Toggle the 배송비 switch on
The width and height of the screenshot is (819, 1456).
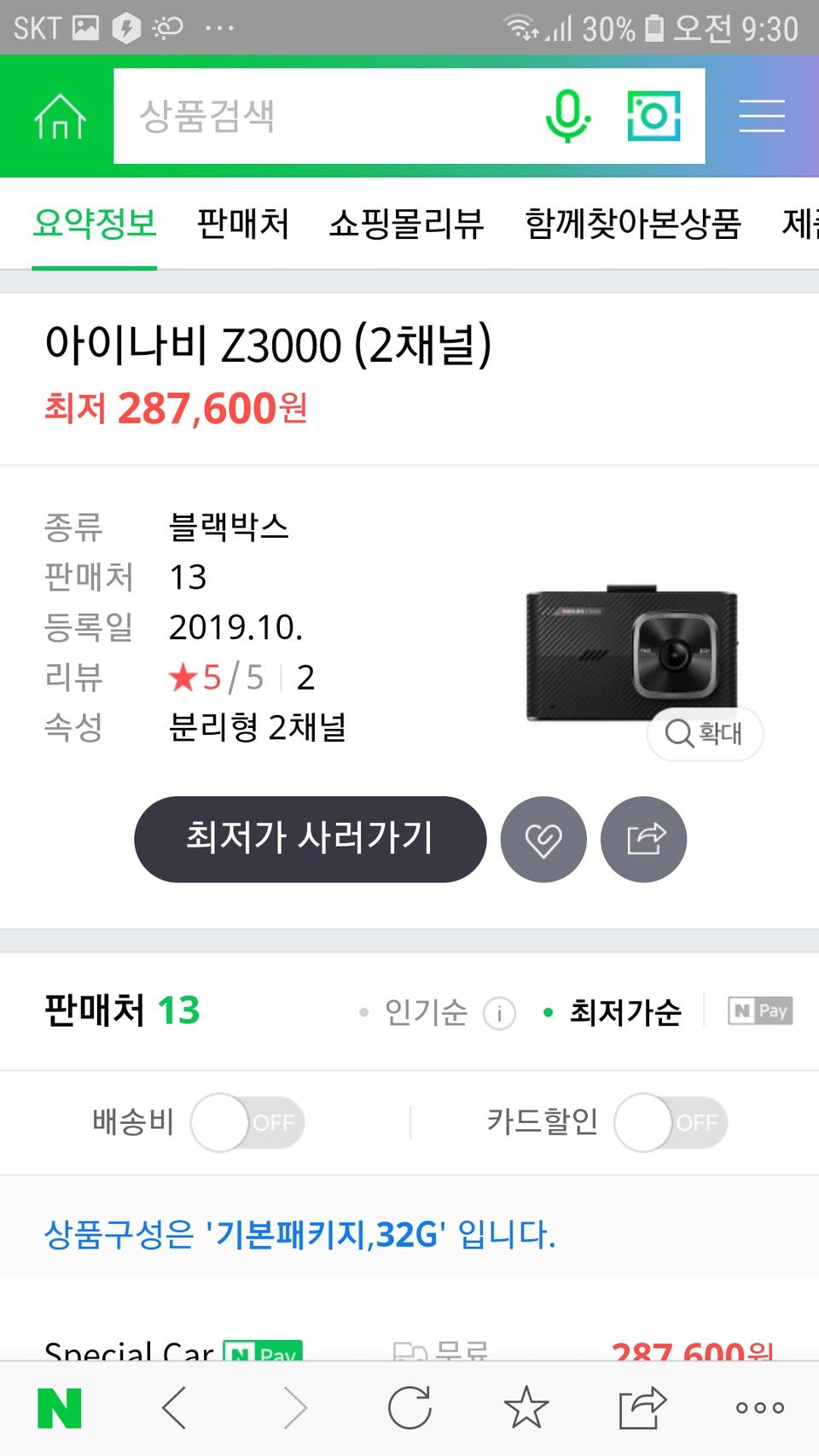(x=247, y=1122)
